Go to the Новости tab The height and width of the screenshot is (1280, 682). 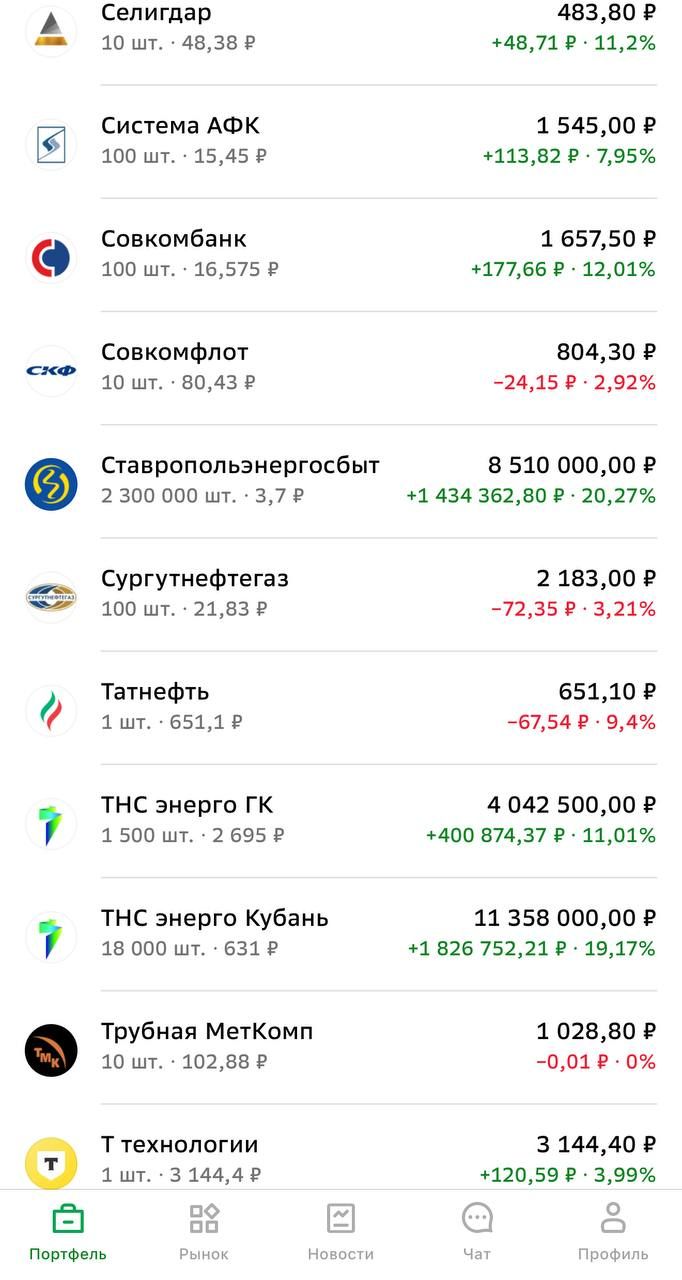(x=341, y=1232)
